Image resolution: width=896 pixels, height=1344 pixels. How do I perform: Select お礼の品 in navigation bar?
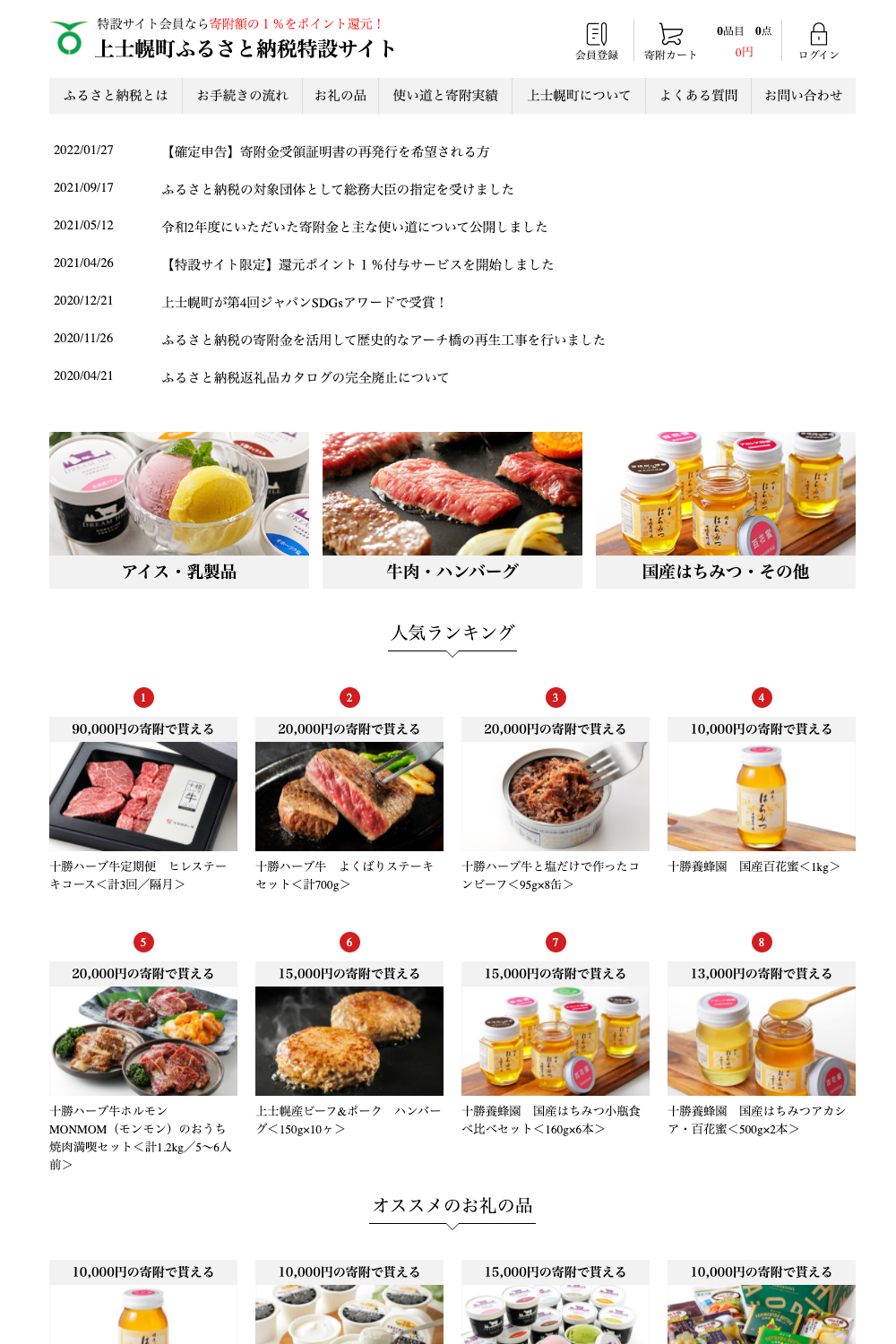pyautogui.click(x=340, y=96)
